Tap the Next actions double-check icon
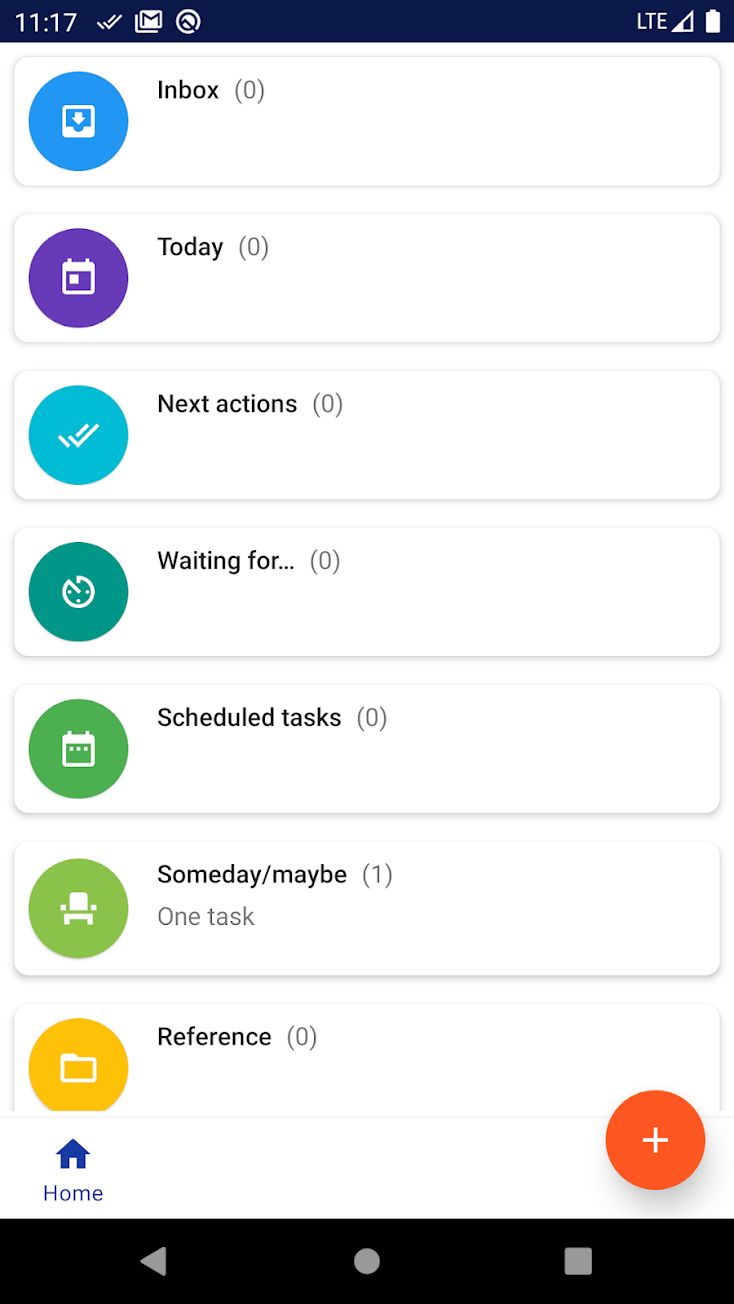The height and width of the screenshot is (1304, 734). [x=78, y=434]
